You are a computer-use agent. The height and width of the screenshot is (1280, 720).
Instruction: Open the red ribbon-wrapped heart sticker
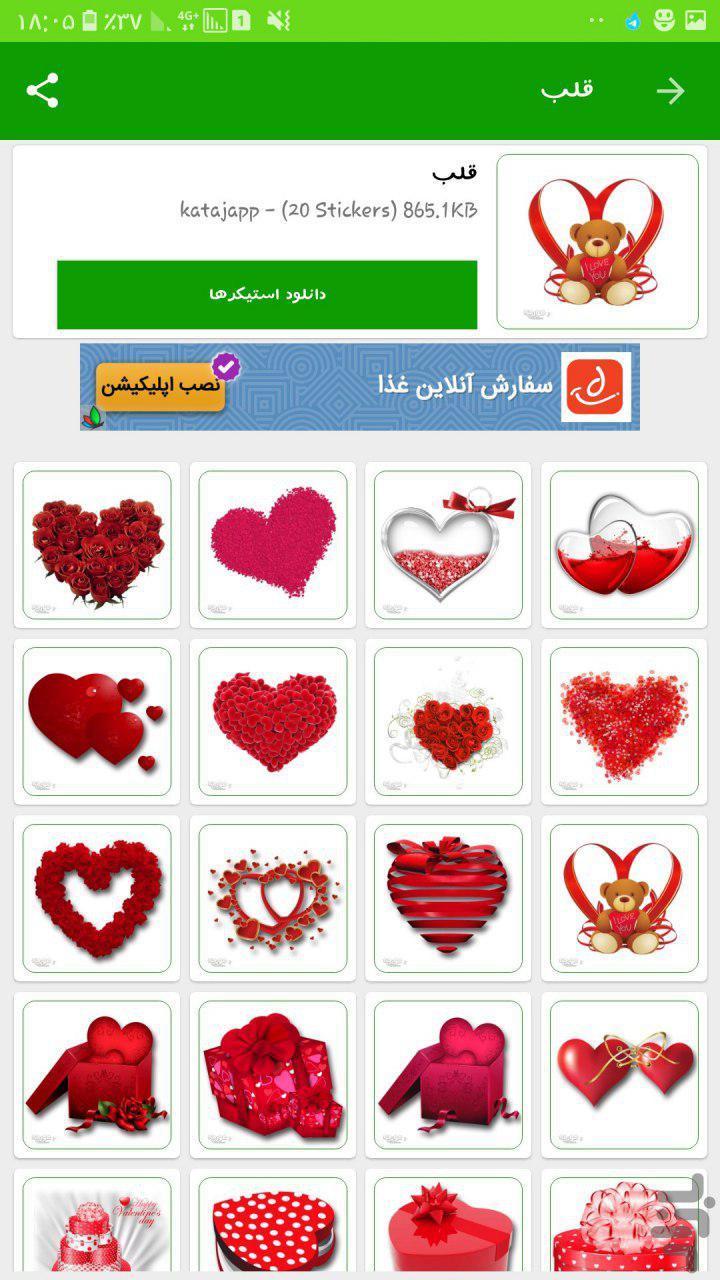(x=449, y=897)
